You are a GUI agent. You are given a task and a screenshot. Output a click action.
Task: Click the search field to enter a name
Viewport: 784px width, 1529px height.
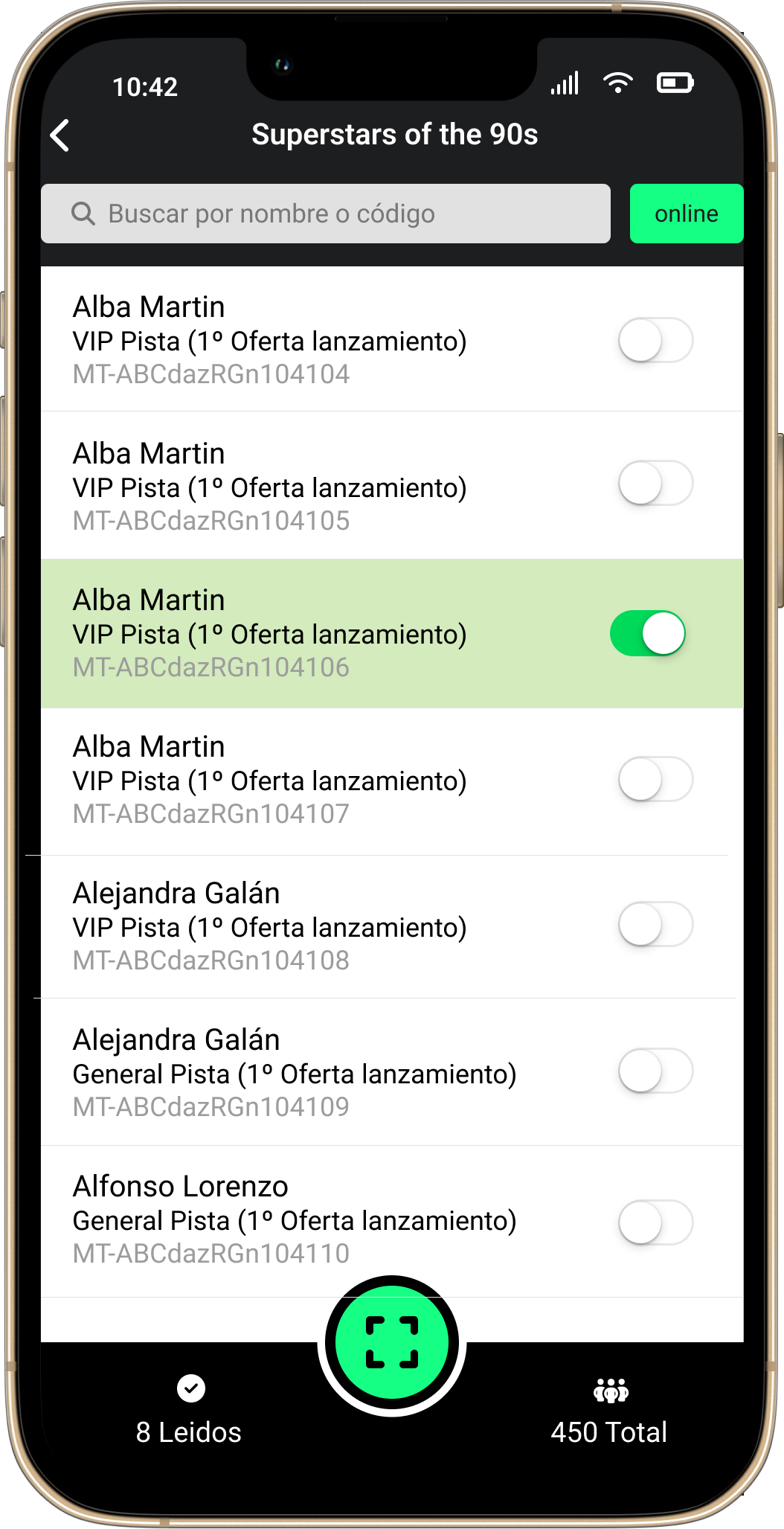tap(327, 214)
